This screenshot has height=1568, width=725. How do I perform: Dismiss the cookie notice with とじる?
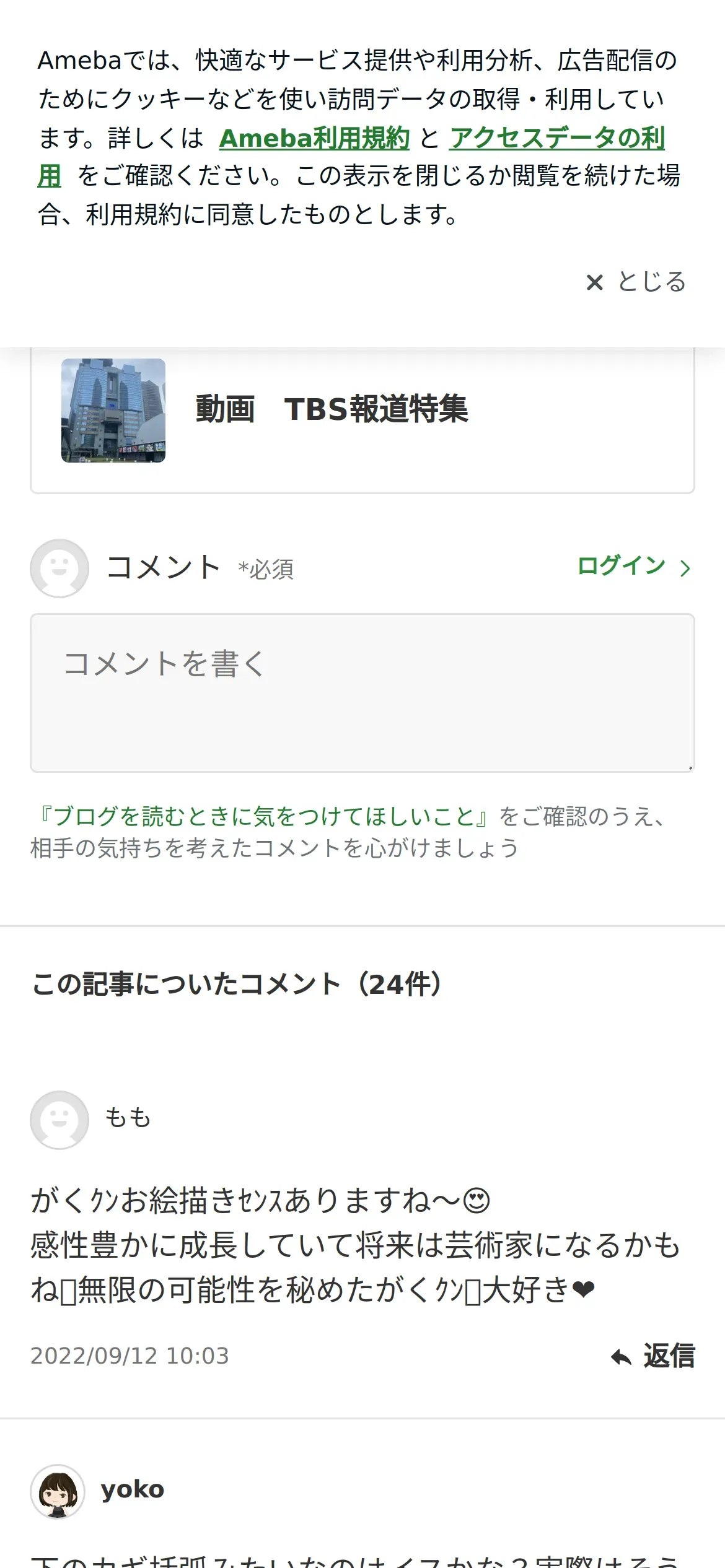coord(636,282)
